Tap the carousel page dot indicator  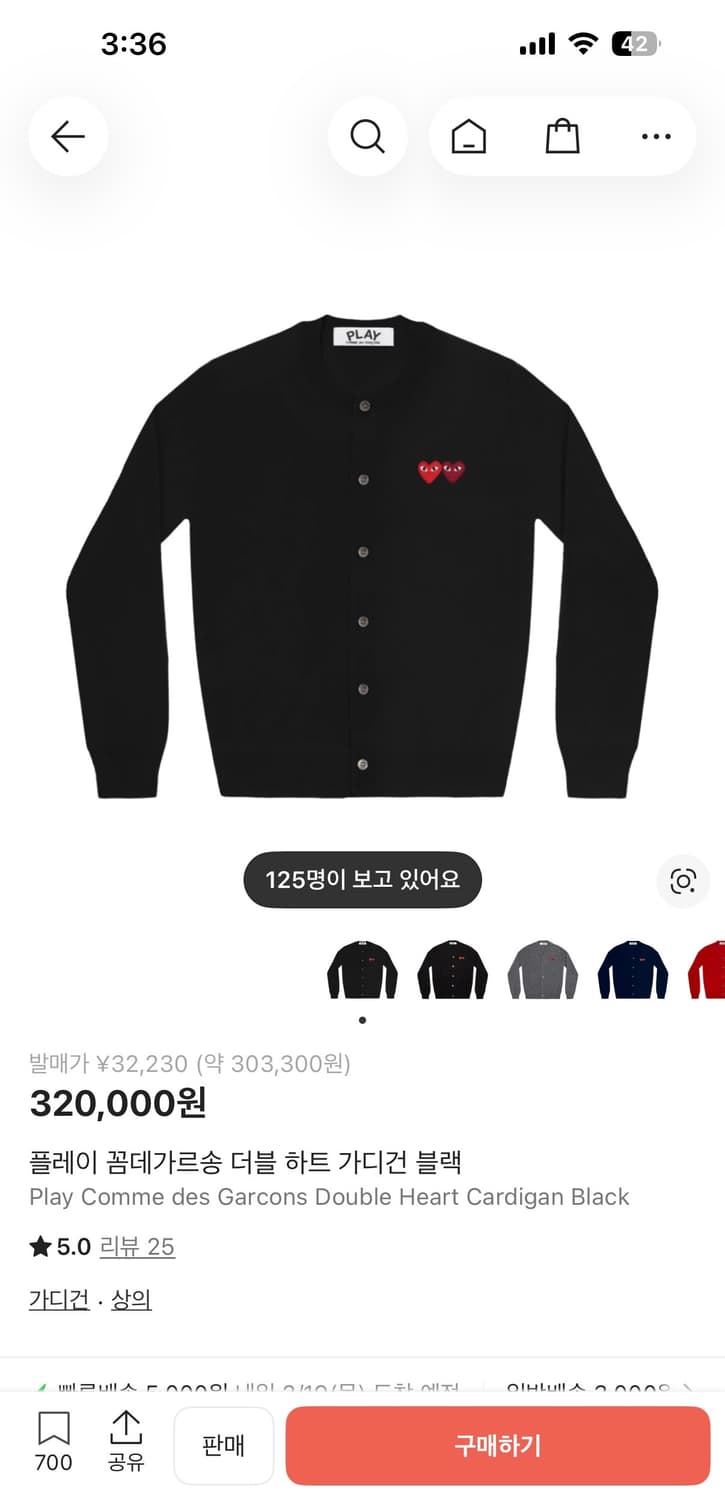[x=362, y=1020]
